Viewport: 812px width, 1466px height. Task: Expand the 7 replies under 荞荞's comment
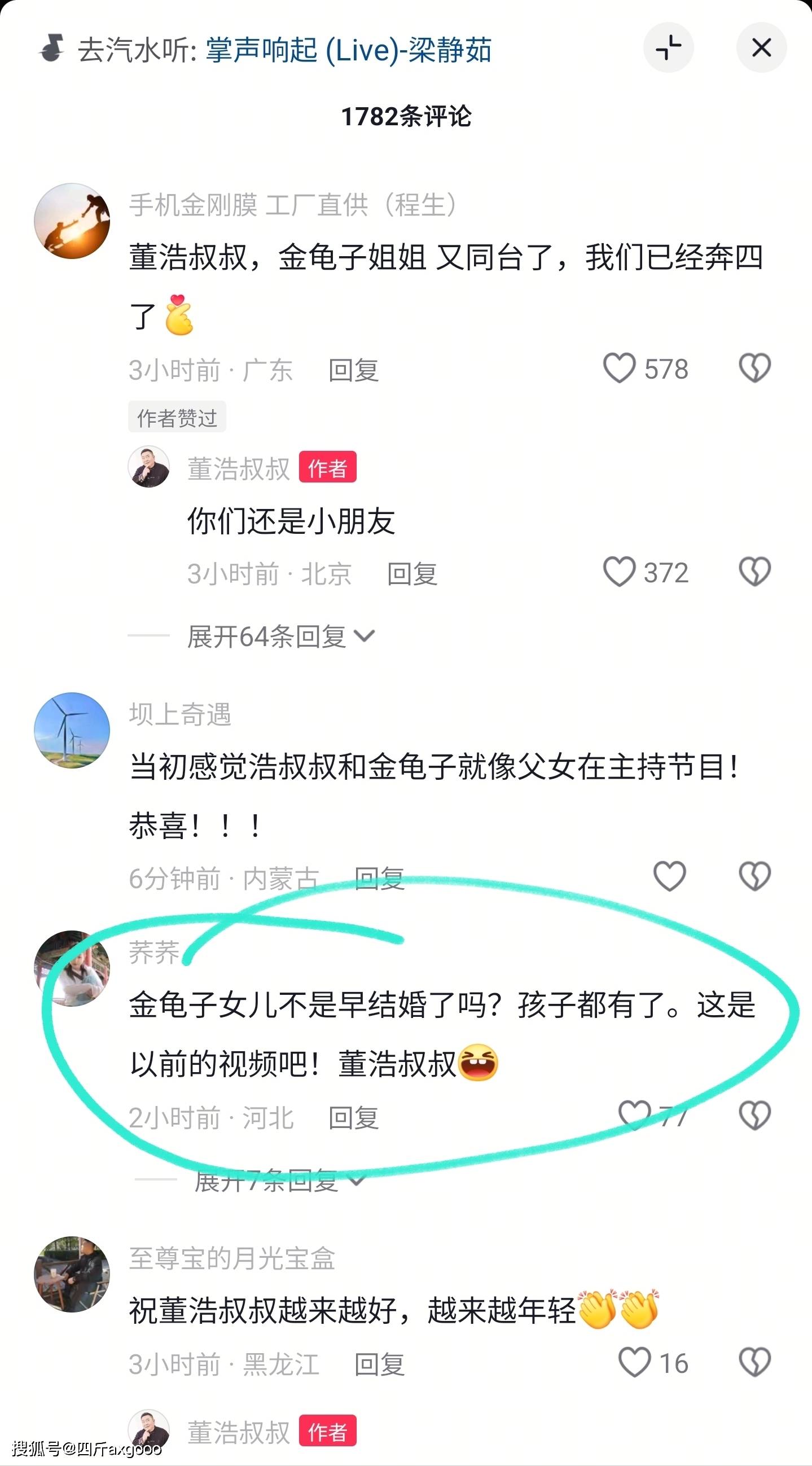pos(279,1180)
